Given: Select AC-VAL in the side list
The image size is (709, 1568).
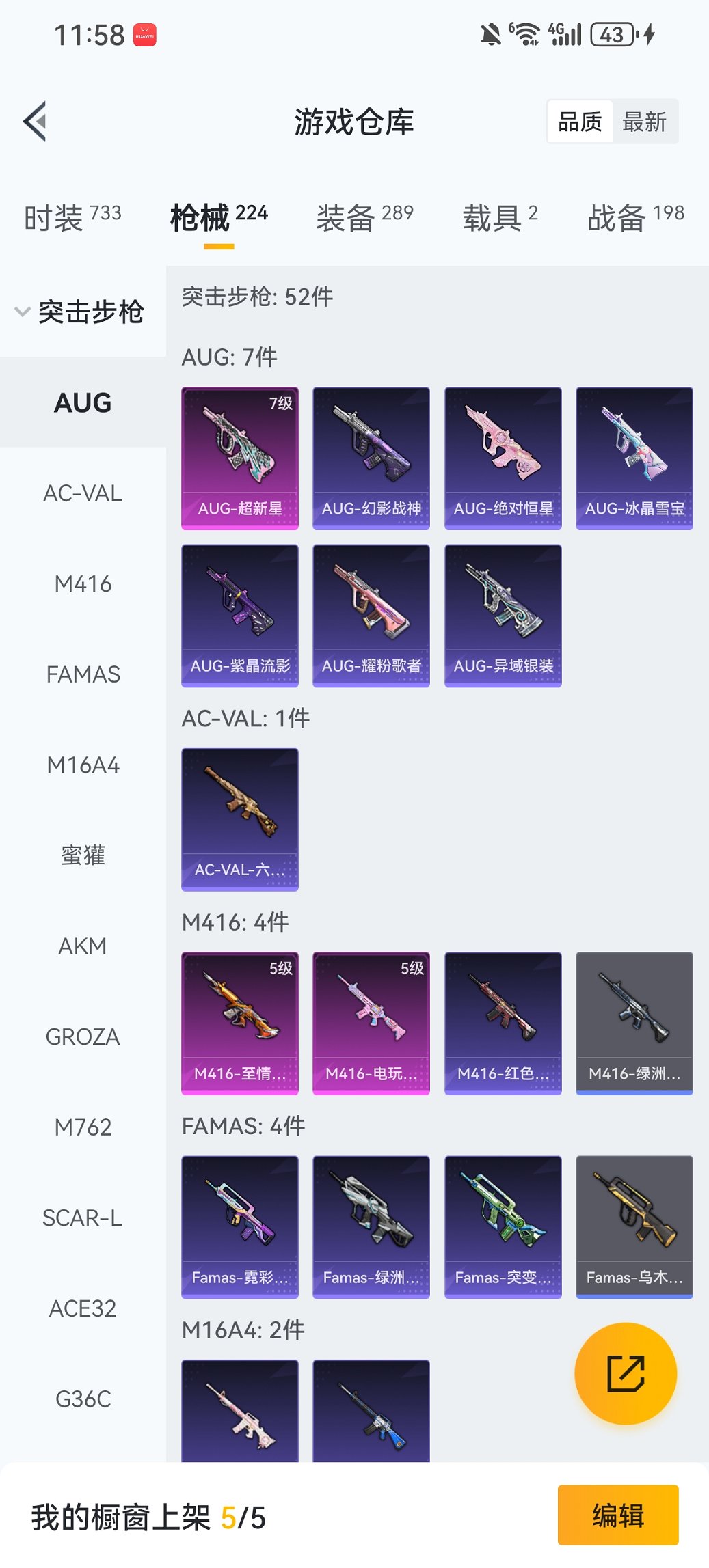Looking at the screenshot, I should 83,493.
